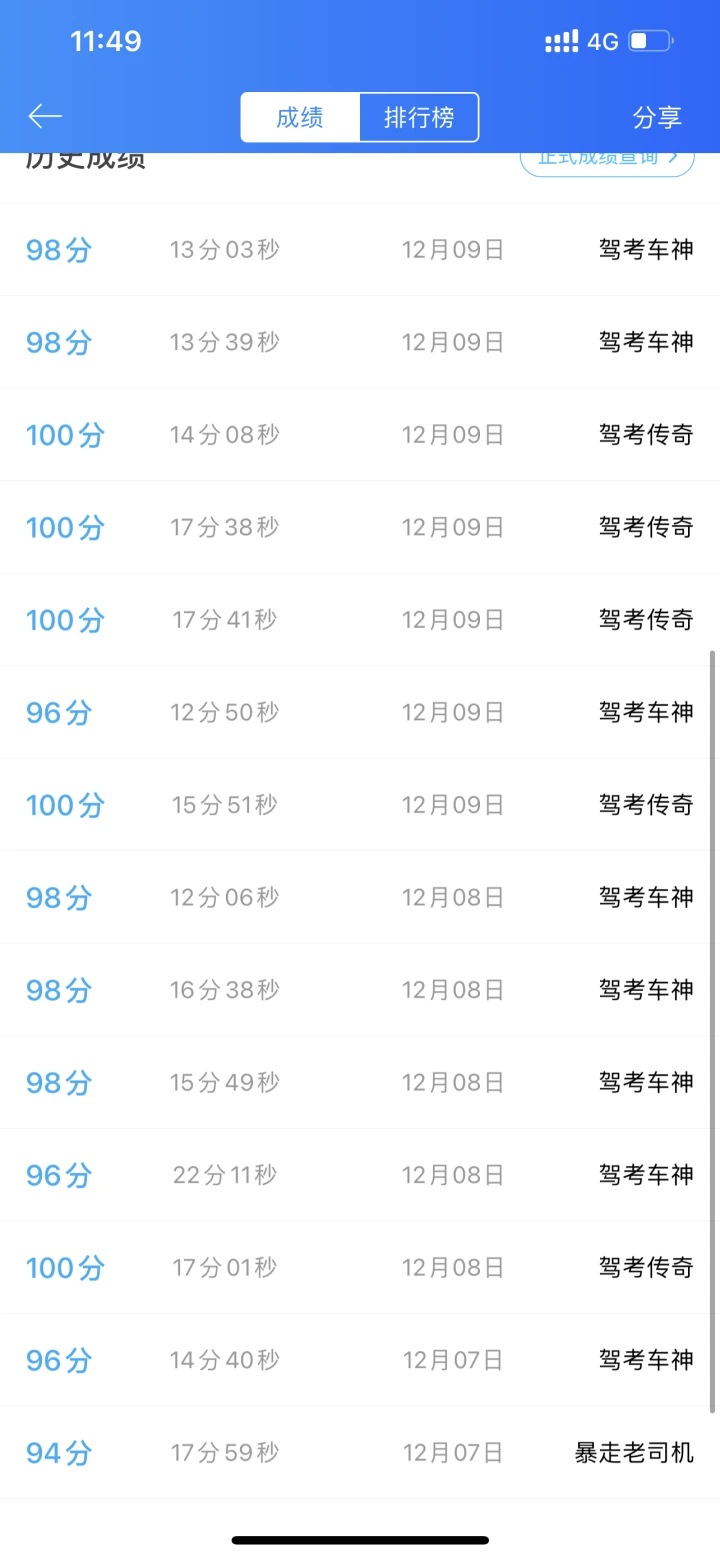
Task: Tap 分享 to share the results
Action: pos(657,117)
